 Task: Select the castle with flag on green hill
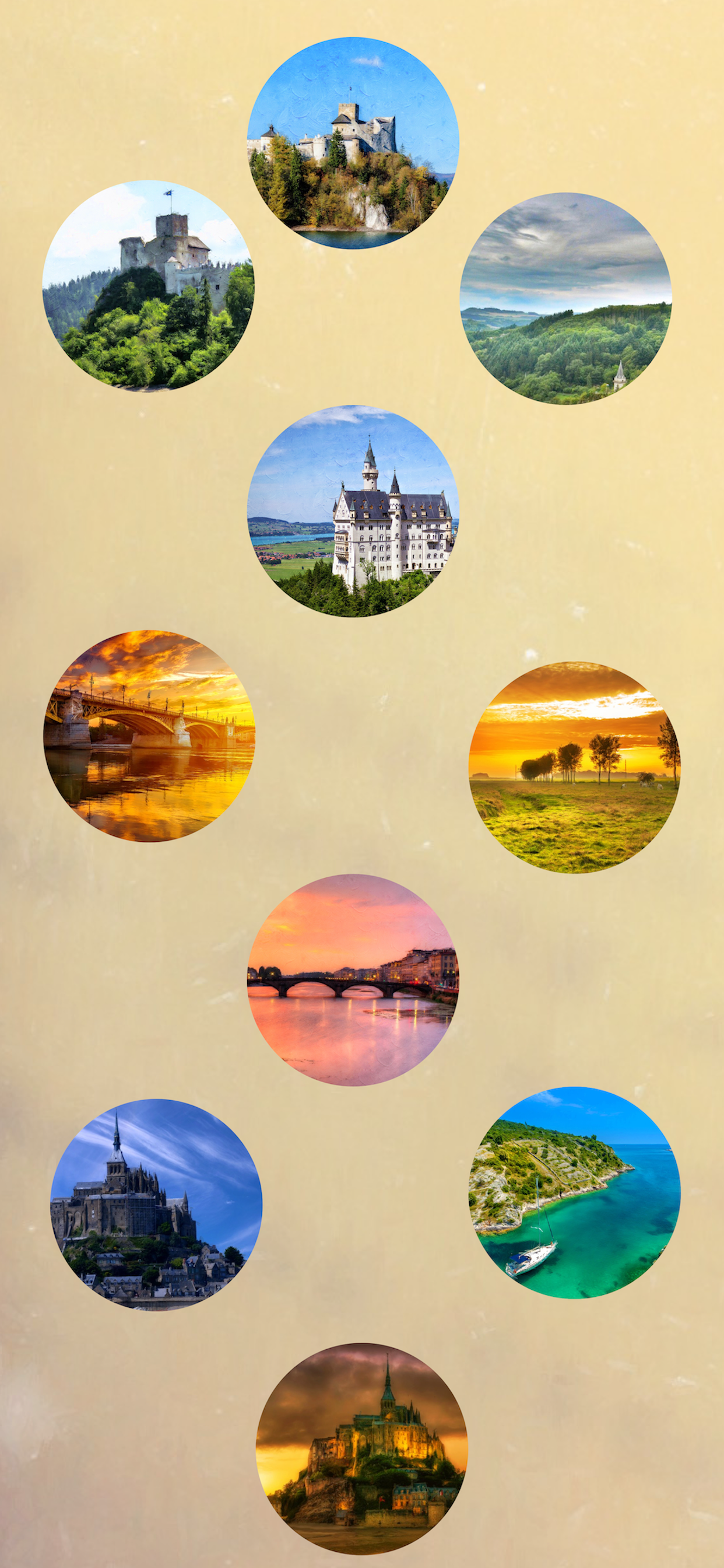pyautogui.click(x=149, y=285)
